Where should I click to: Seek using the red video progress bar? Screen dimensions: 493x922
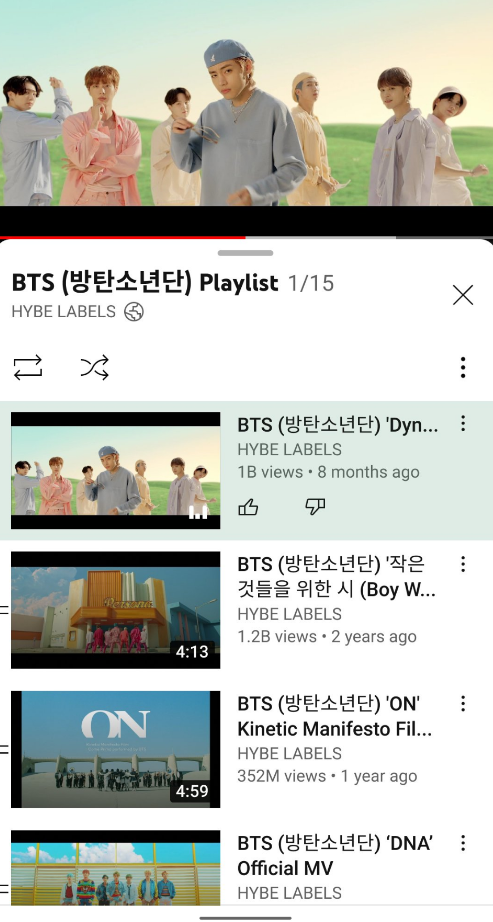click(246, 237)
